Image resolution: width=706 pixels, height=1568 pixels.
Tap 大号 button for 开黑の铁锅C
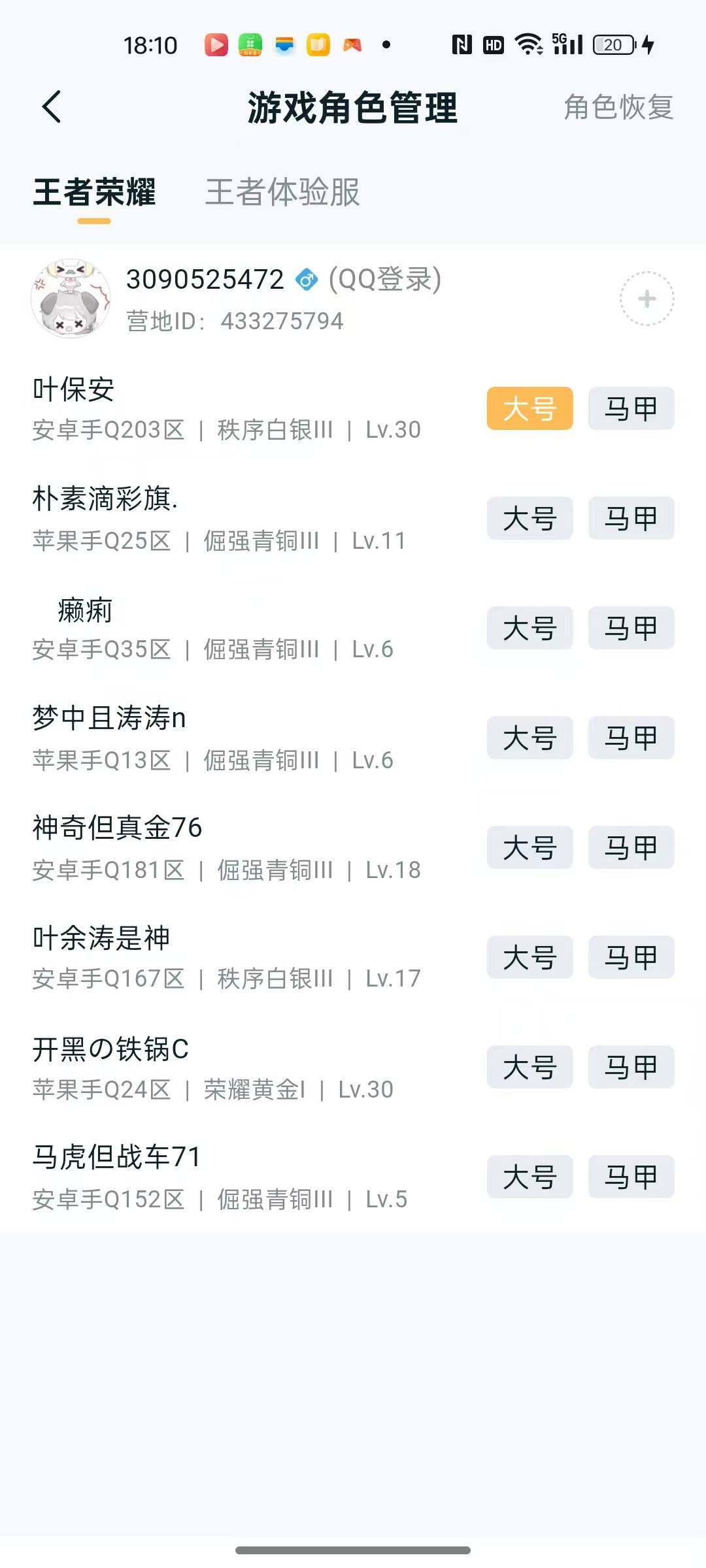(x=529, y=1068)
